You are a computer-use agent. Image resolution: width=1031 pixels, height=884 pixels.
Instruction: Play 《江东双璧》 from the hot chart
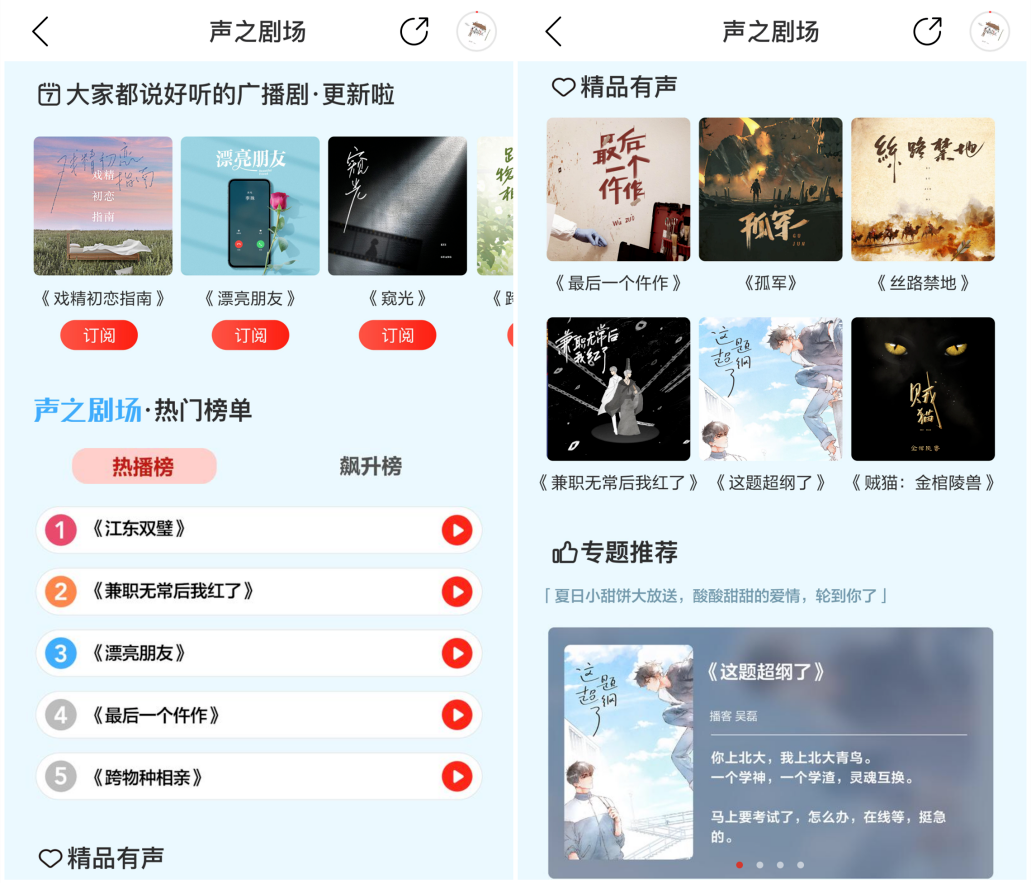coord(457,530)
